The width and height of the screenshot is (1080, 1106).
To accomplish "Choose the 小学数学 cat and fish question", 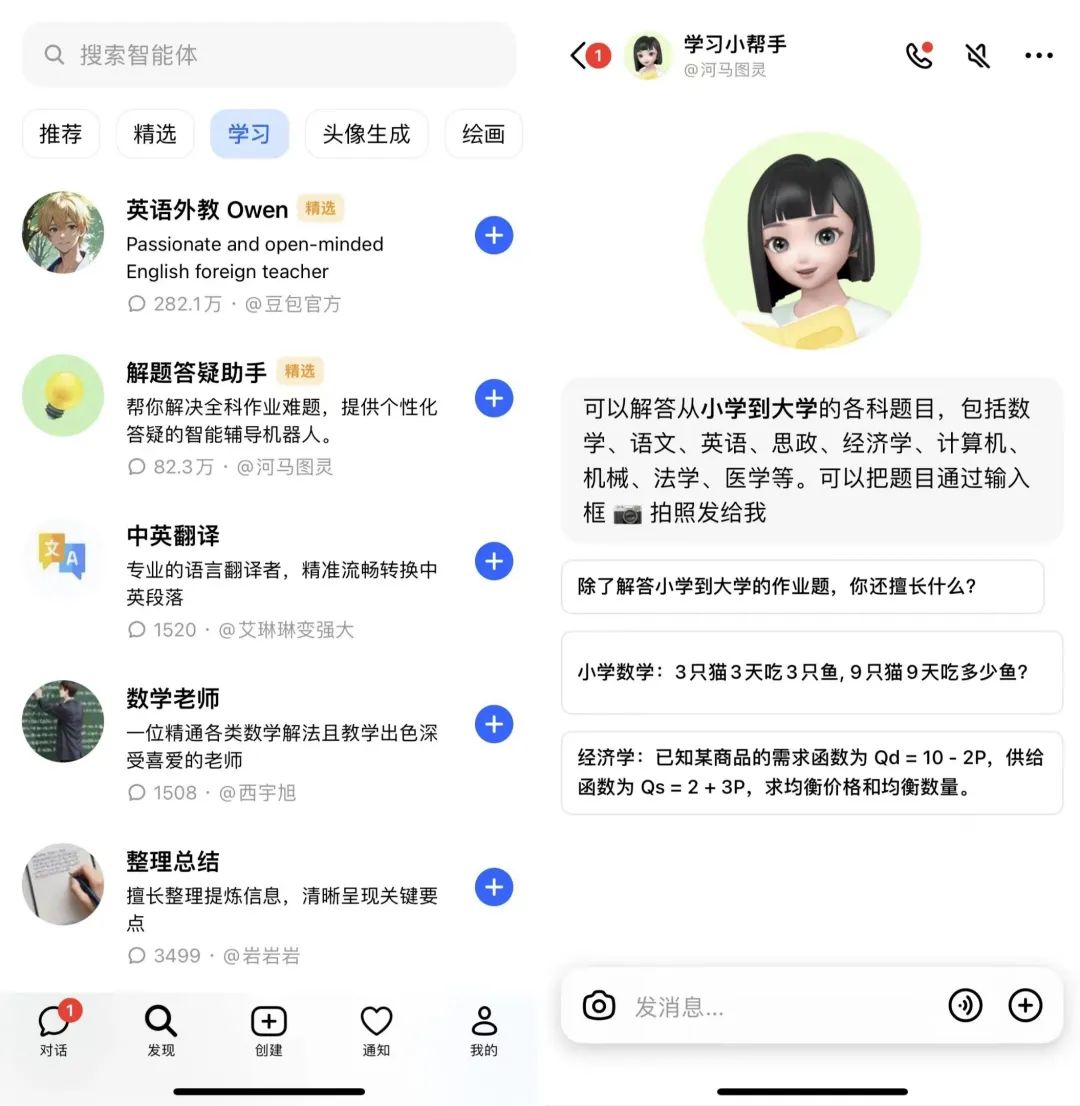I will pos(811,672).
